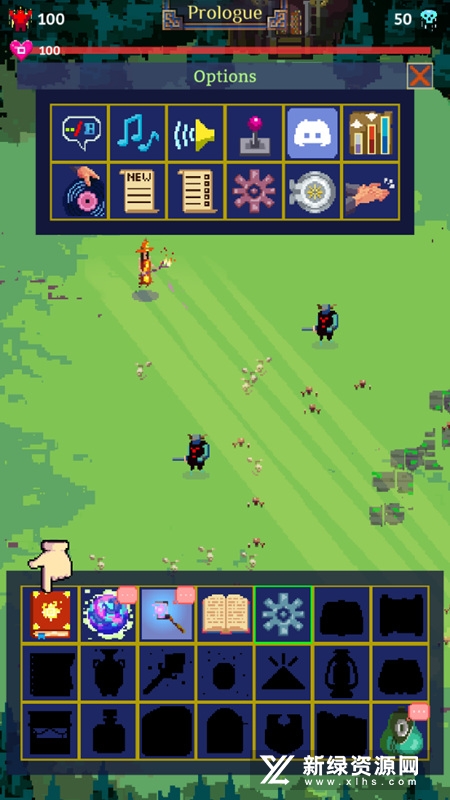Select the green bag item
This screenshot has height=800, width=450.
tap(400, 731)
